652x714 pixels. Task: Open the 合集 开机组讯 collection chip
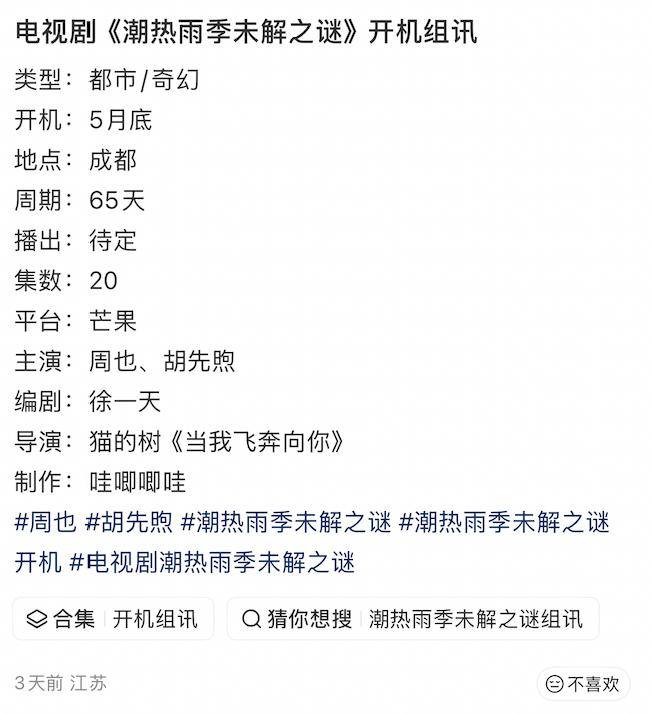coord(113,619)
